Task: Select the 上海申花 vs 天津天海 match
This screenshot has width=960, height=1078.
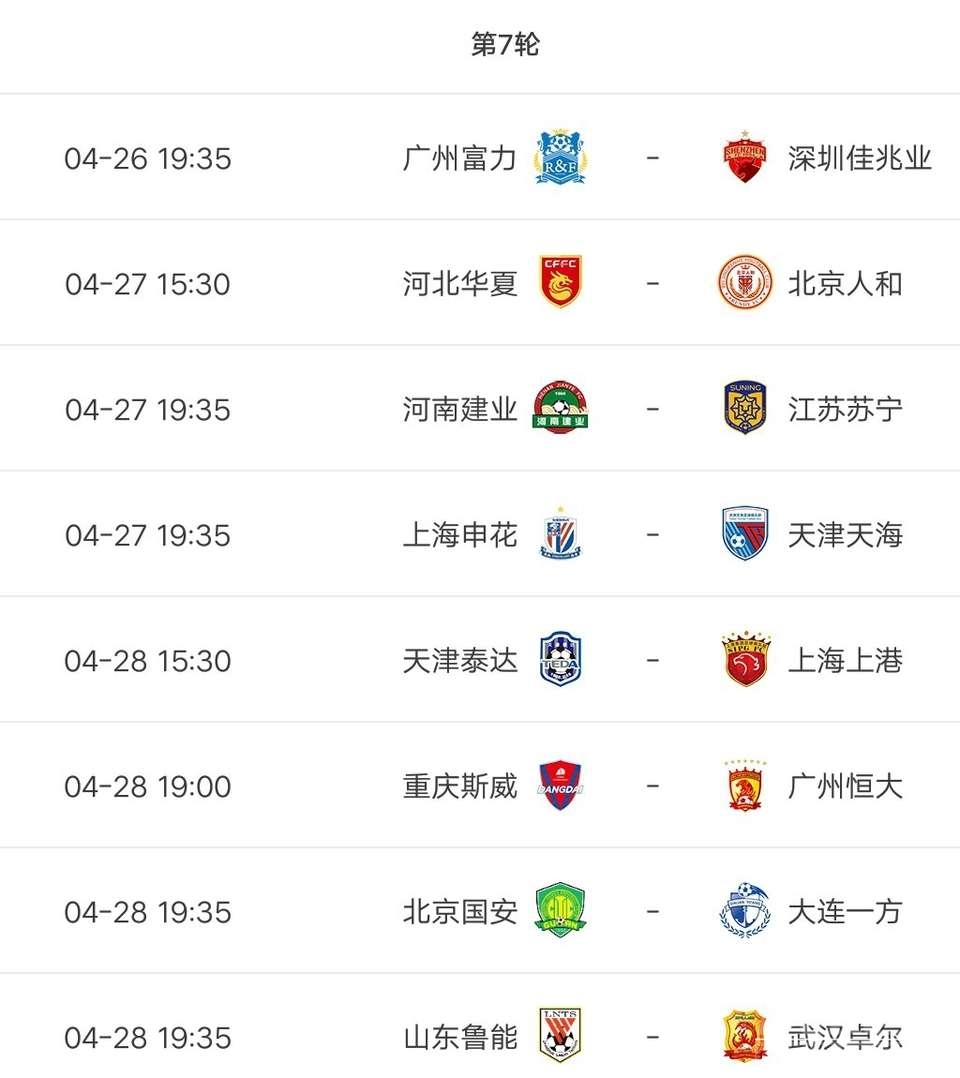Action: pos(652,535)
